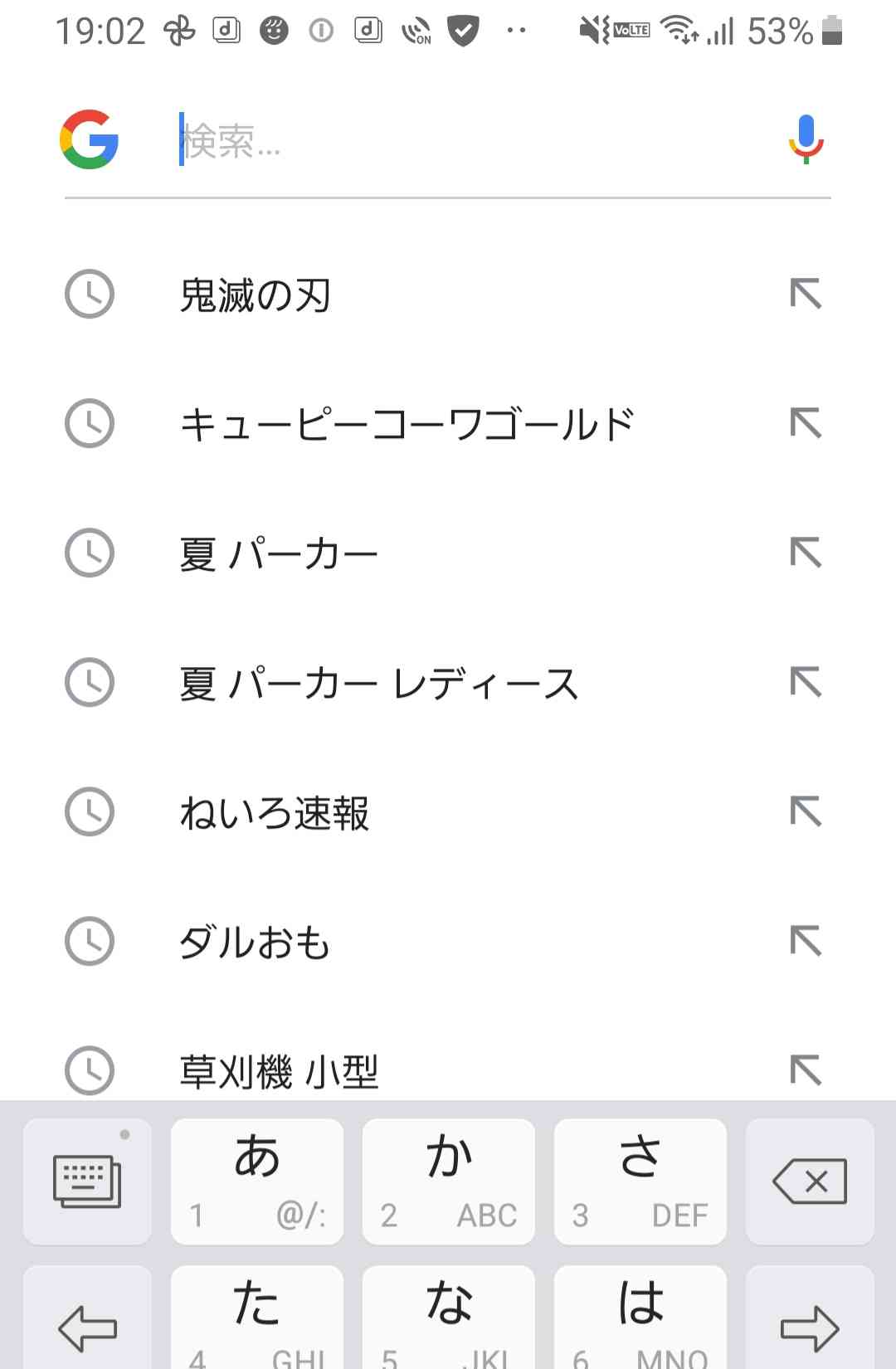Tap the insert arrow beside 鬼滅の刃
Image resolution: width=896 pixels, height=1369 pixels.
point(806,295)
